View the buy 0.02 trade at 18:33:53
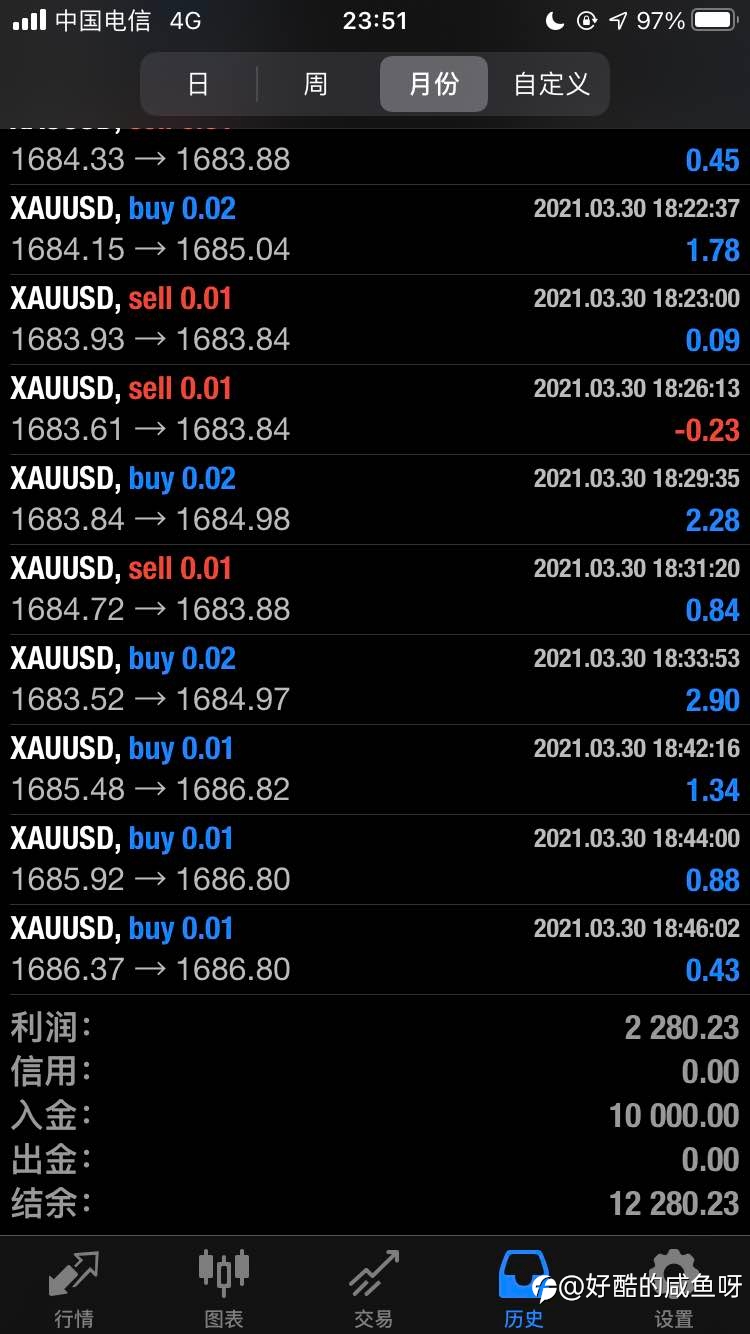 (x=375, y=680)
